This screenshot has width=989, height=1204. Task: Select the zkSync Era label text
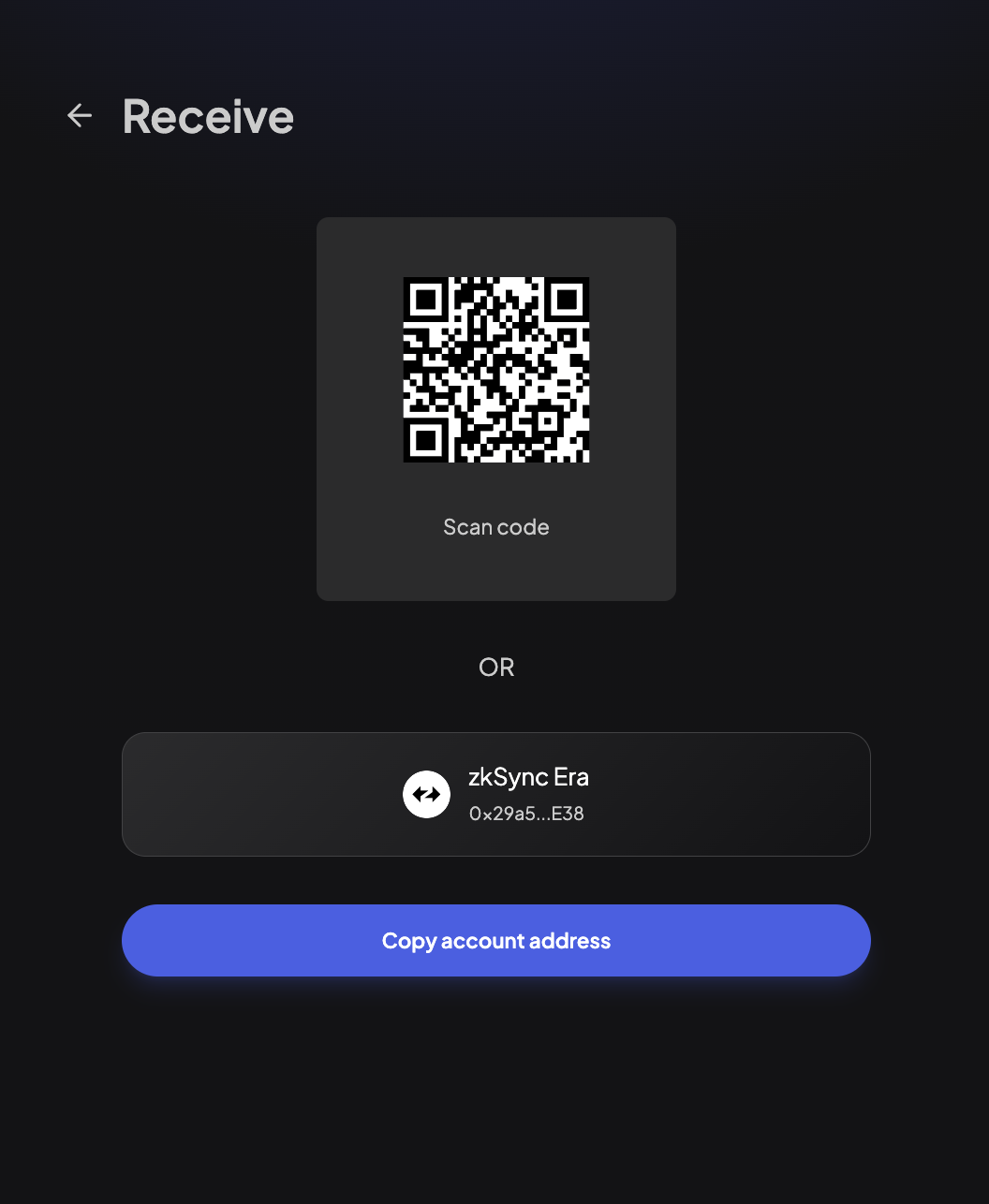pos(528,776)
